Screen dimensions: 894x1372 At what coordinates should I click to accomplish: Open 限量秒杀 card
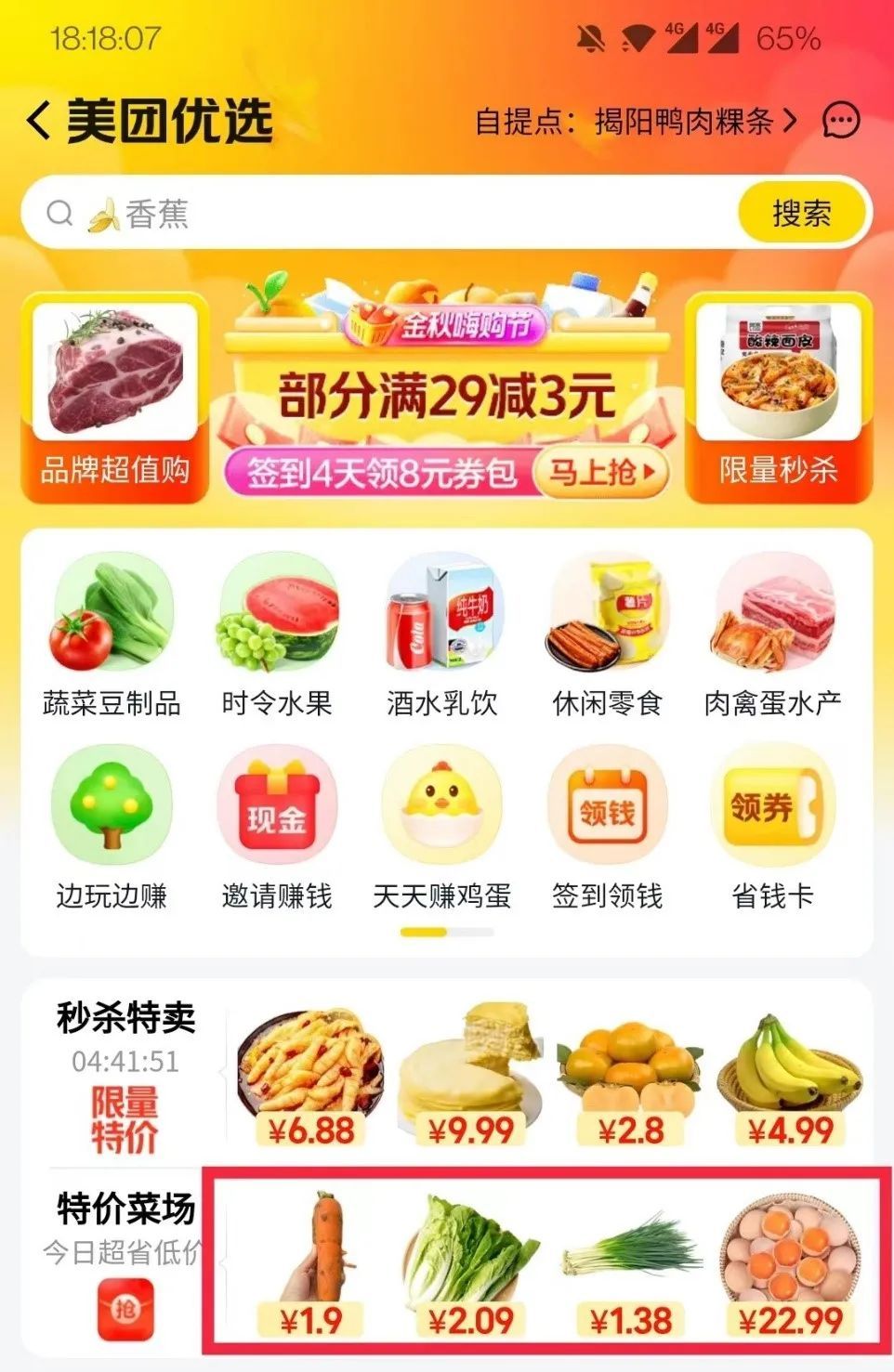click(778, 399)
